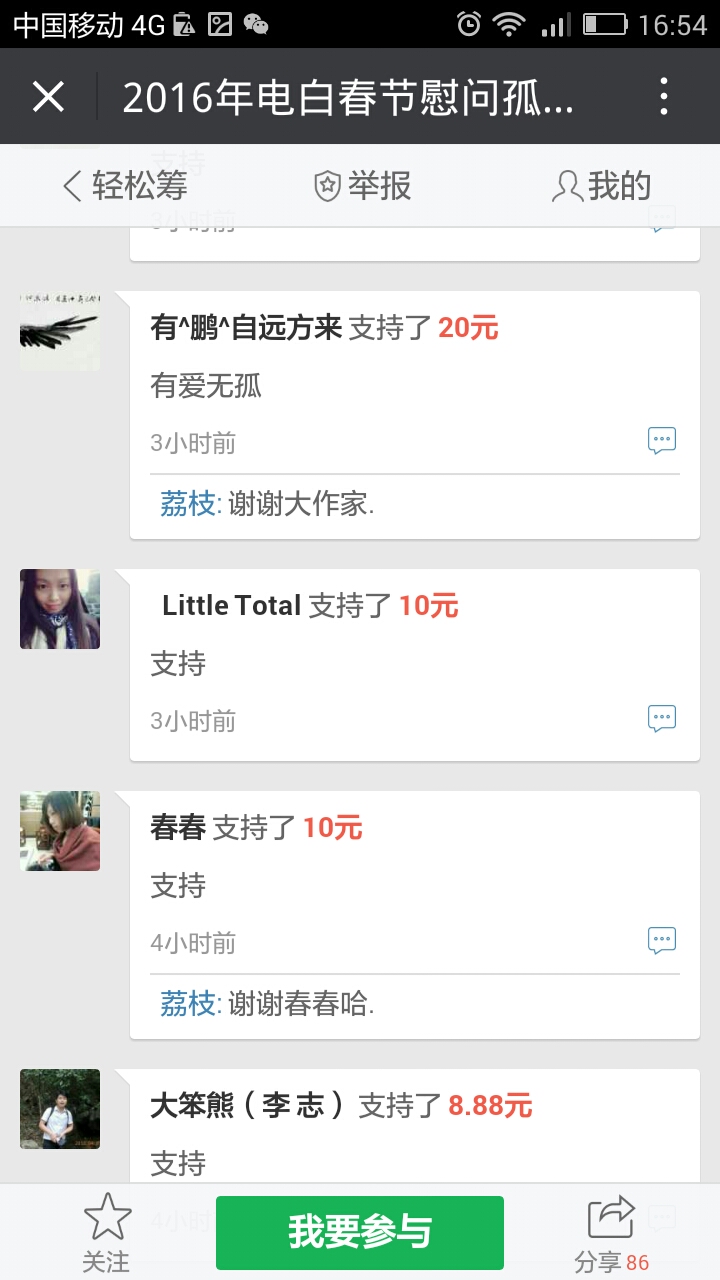
Task: Open Little Total's profile picture
Action: pos(60,609)
